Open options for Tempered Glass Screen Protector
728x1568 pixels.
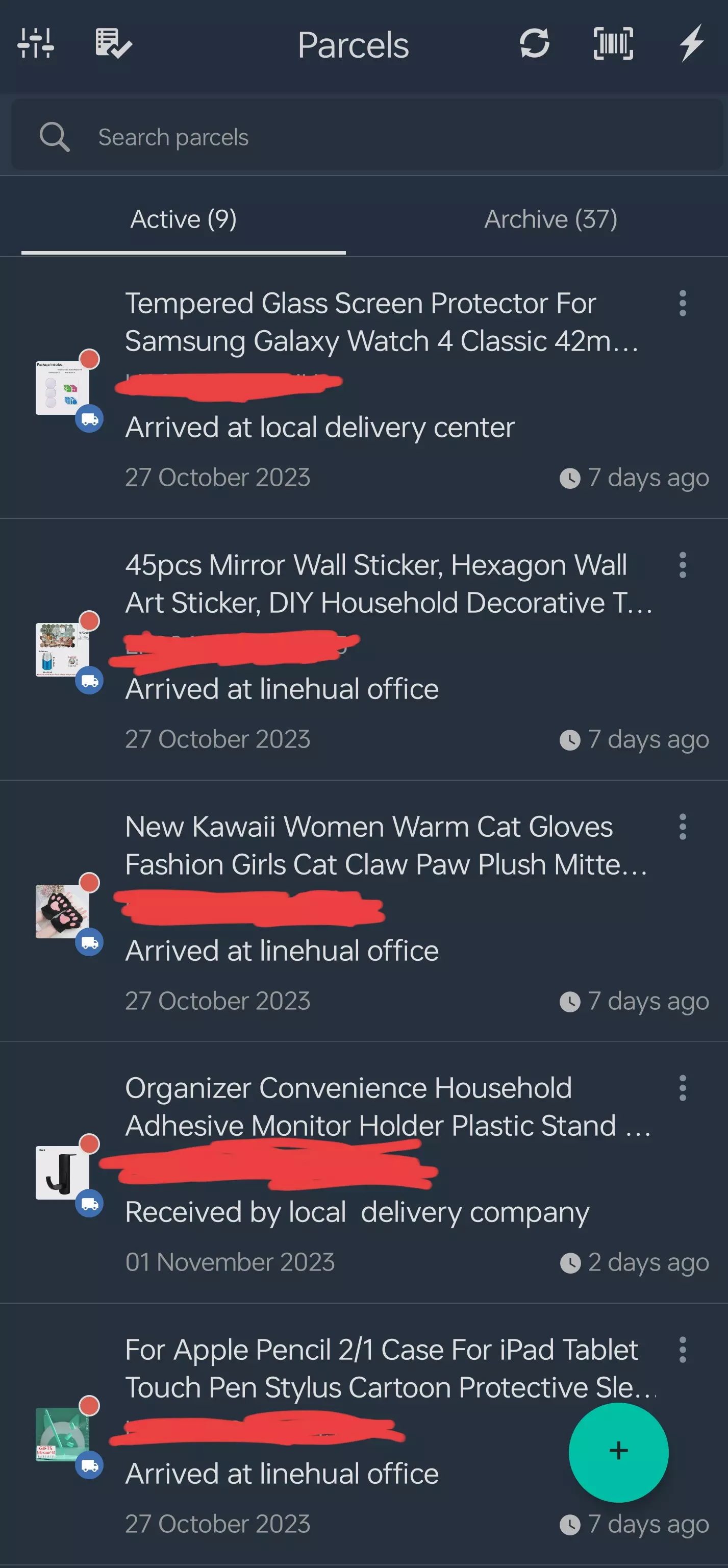click(x=683, y=303)
